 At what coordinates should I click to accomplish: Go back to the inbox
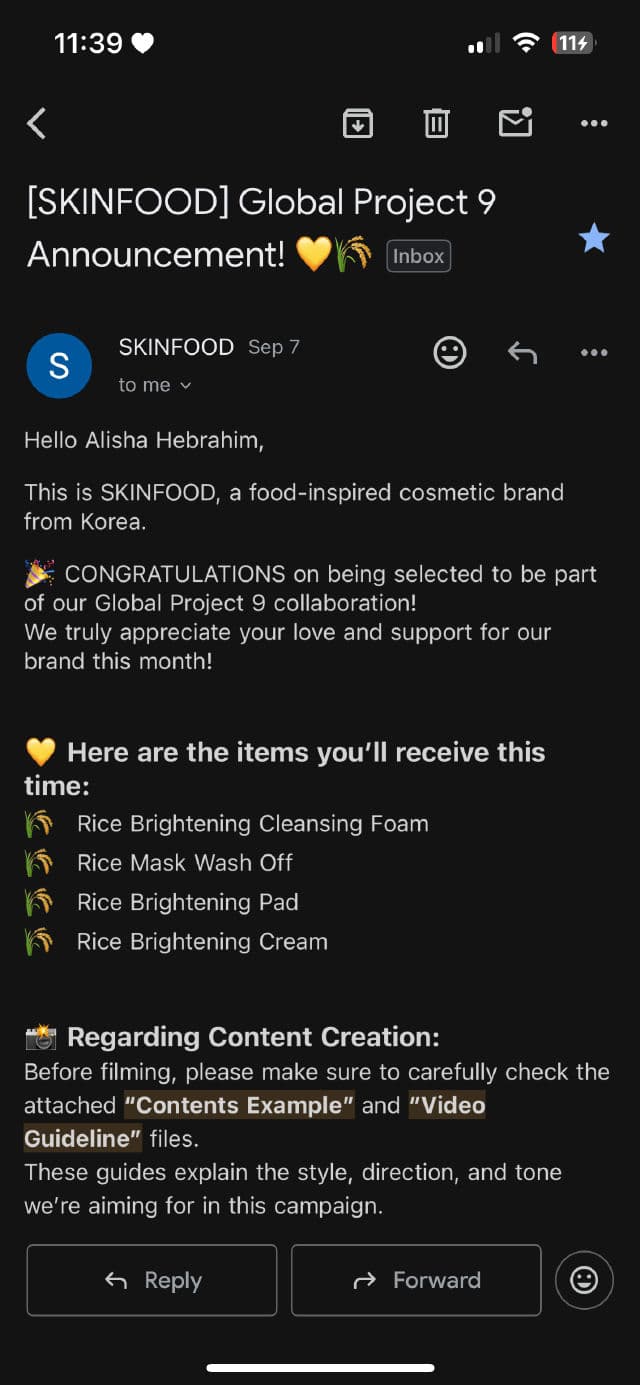(x=37, y=124)
